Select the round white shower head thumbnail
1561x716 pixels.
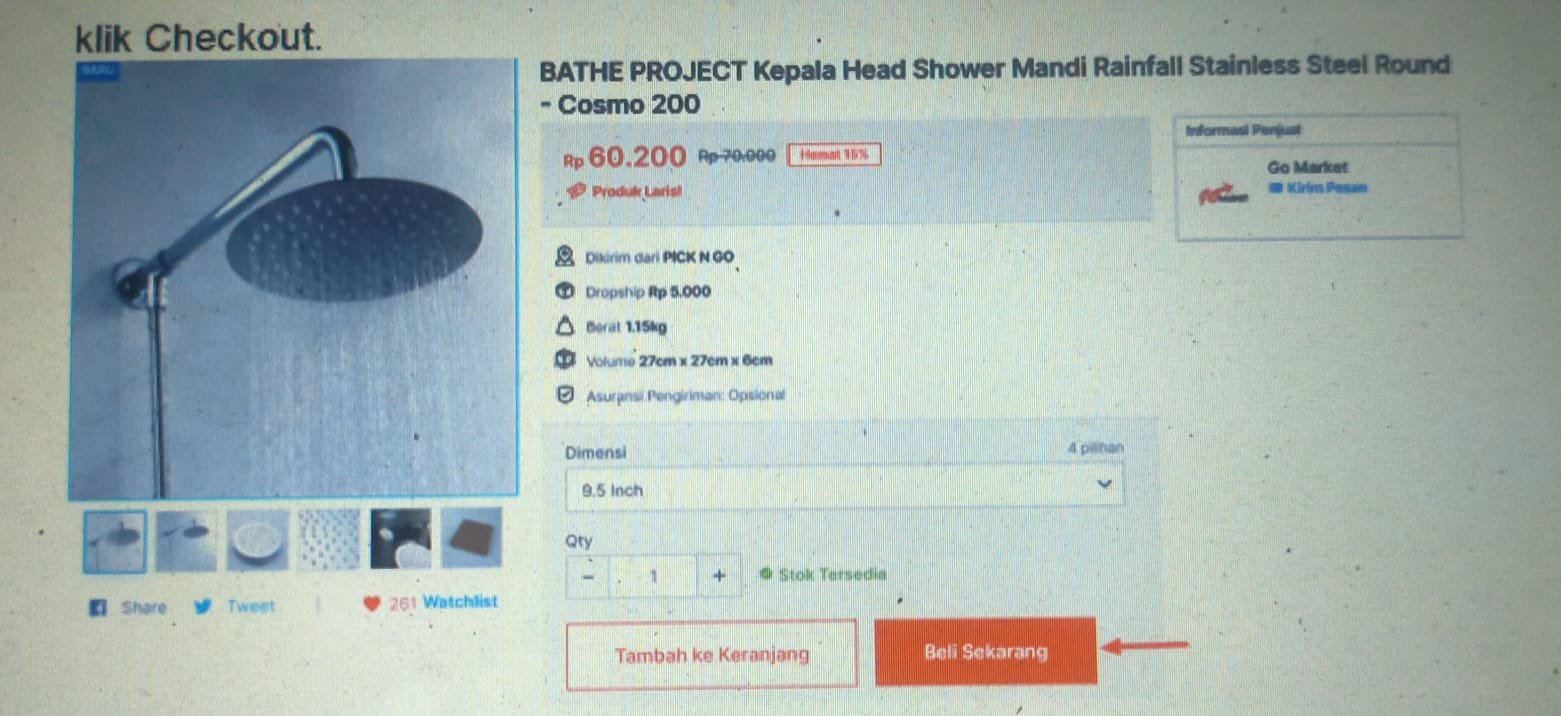[x=257, y=540]
